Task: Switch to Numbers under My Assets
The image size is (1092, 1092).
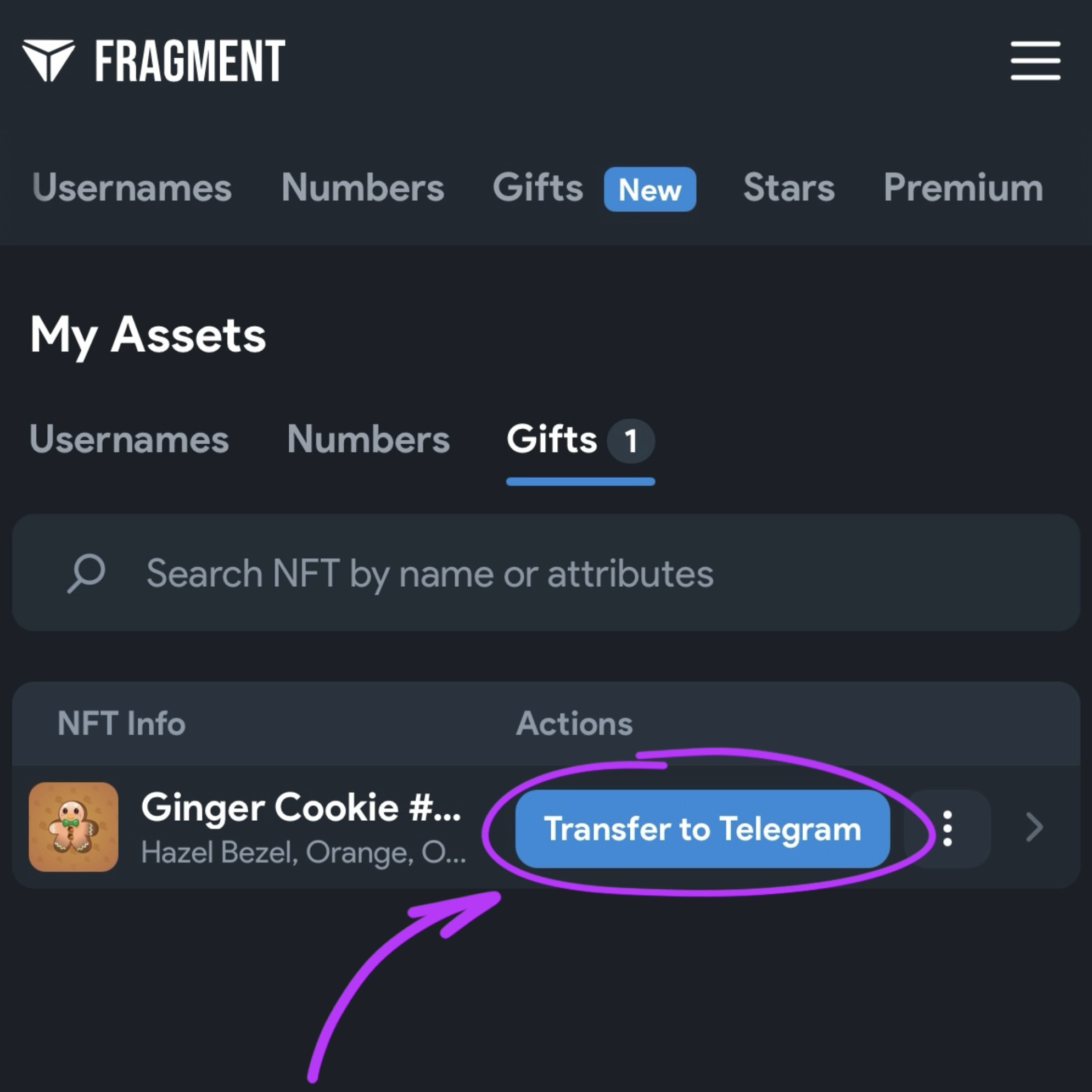Action: click(368, 439)
